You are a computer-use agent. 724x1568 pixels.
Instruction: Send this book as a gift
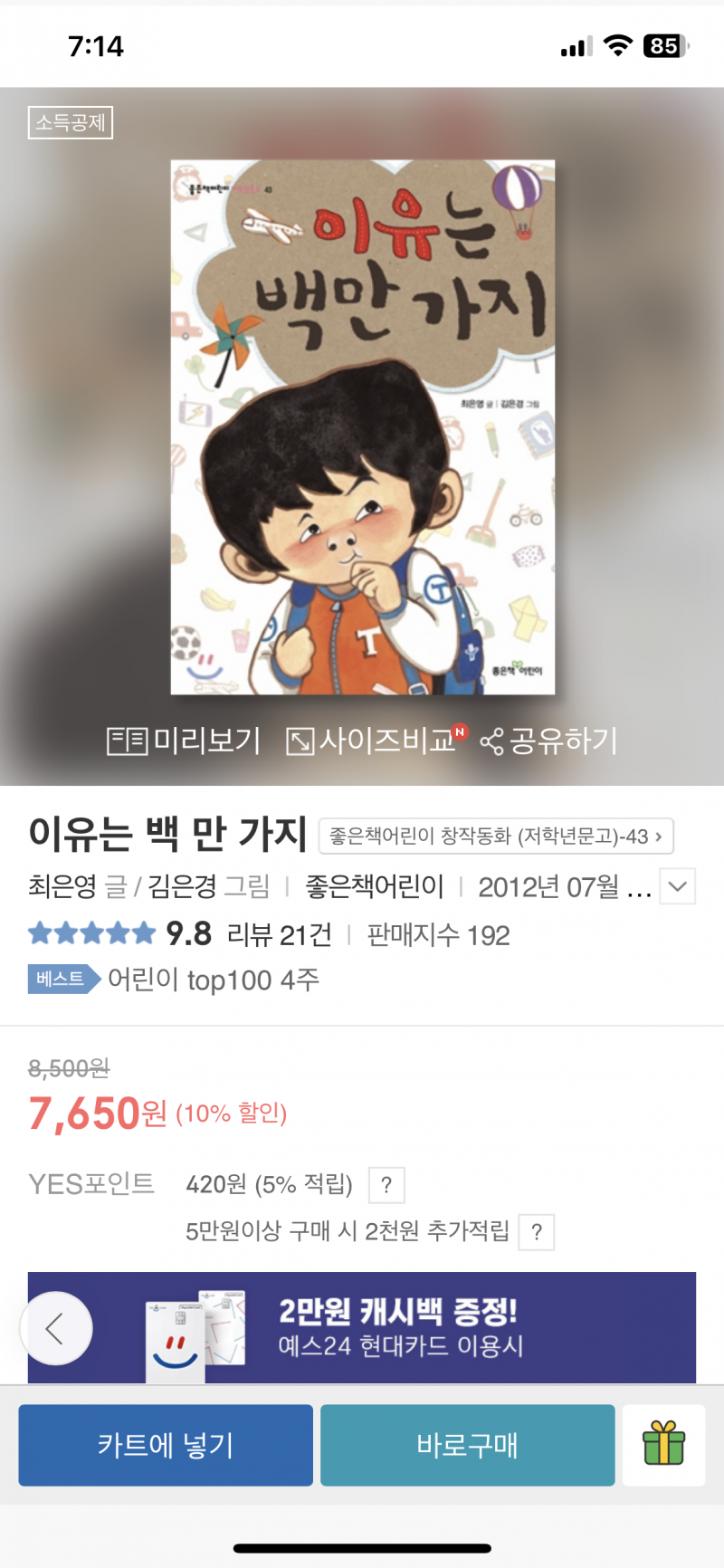[x=663, y=1445]
